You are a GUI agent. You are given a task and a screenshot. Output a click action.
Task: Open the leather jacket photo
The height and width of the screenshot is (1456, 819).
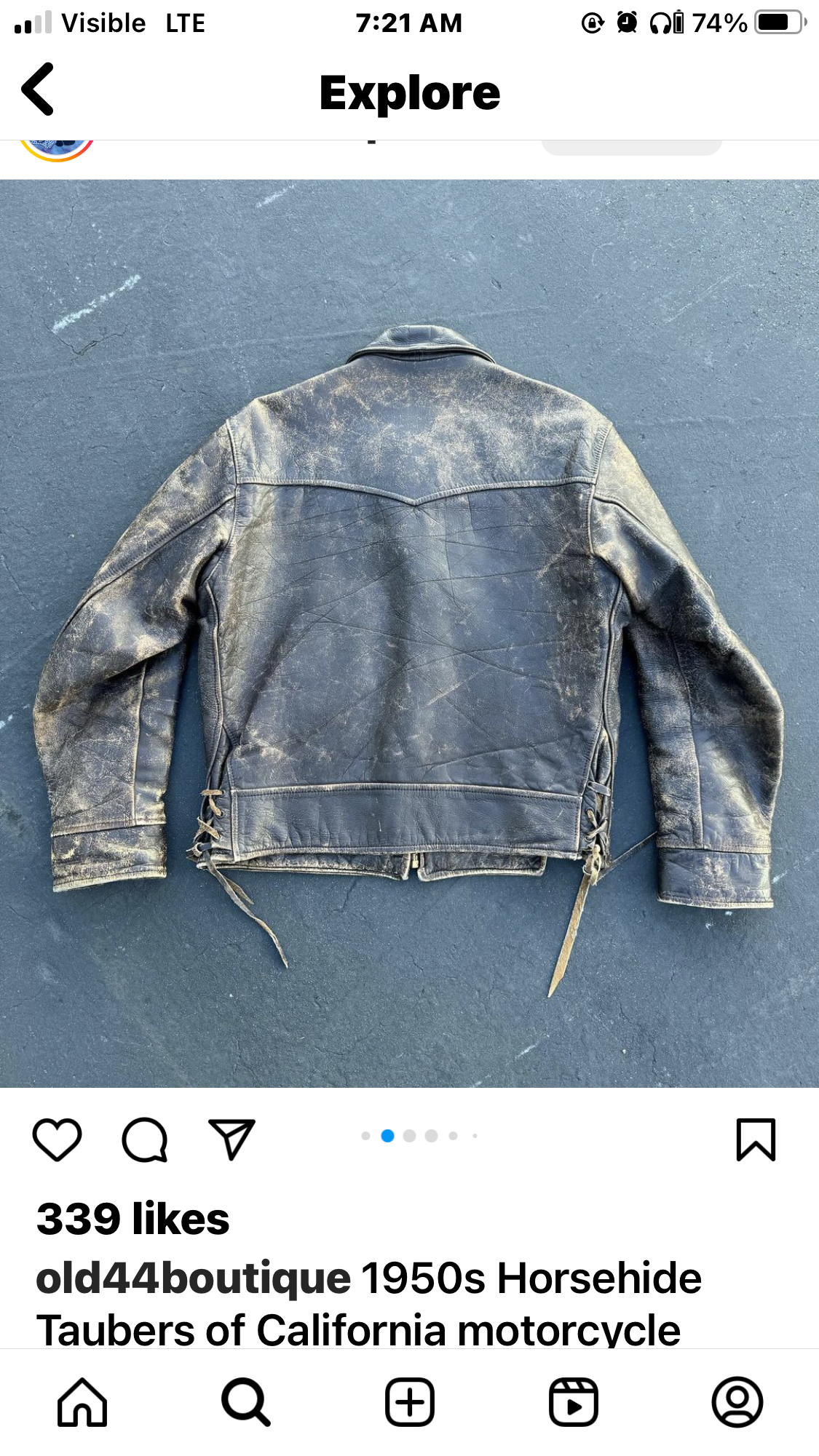pyautogui.click(x=409, y=633)
